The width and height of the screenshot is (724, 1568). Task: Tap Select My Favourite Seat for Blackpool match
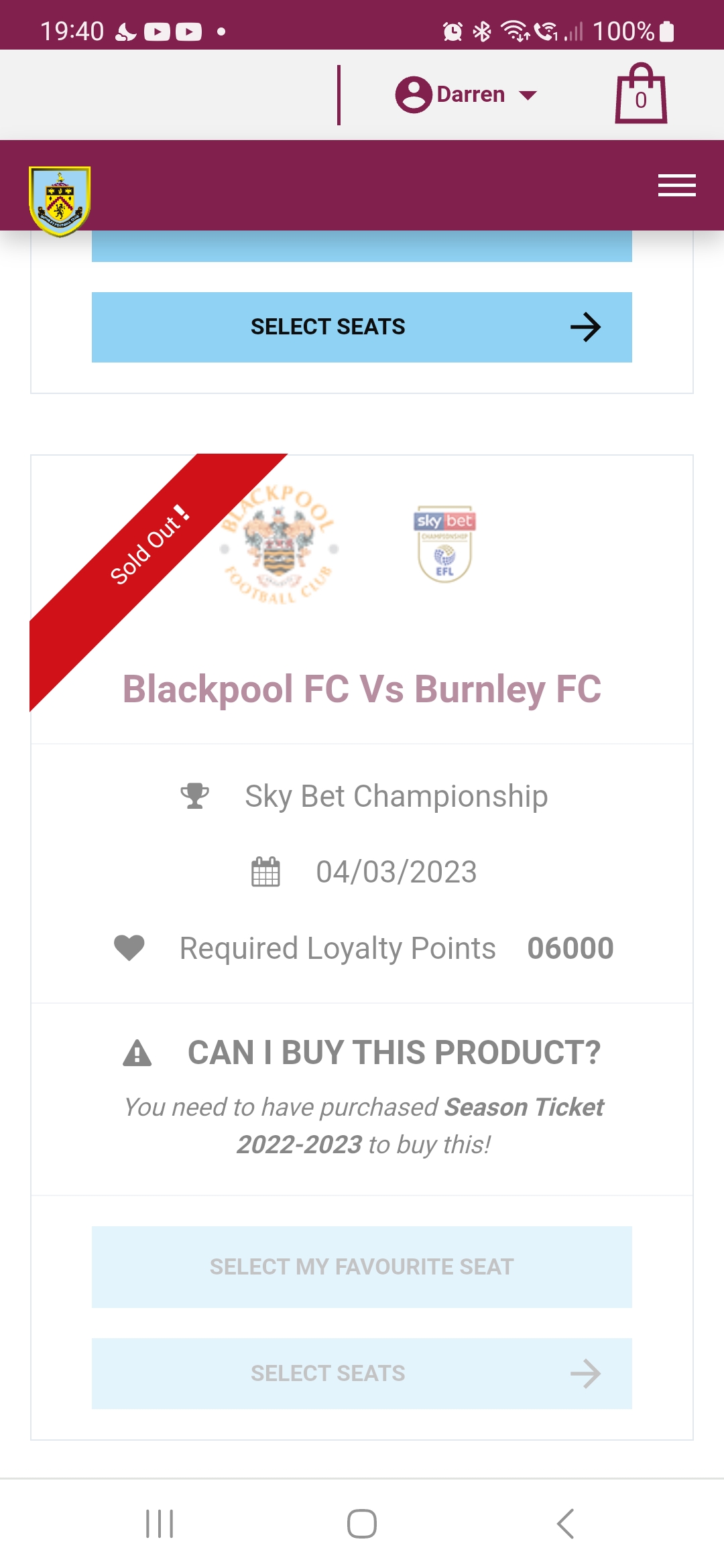361,1266
